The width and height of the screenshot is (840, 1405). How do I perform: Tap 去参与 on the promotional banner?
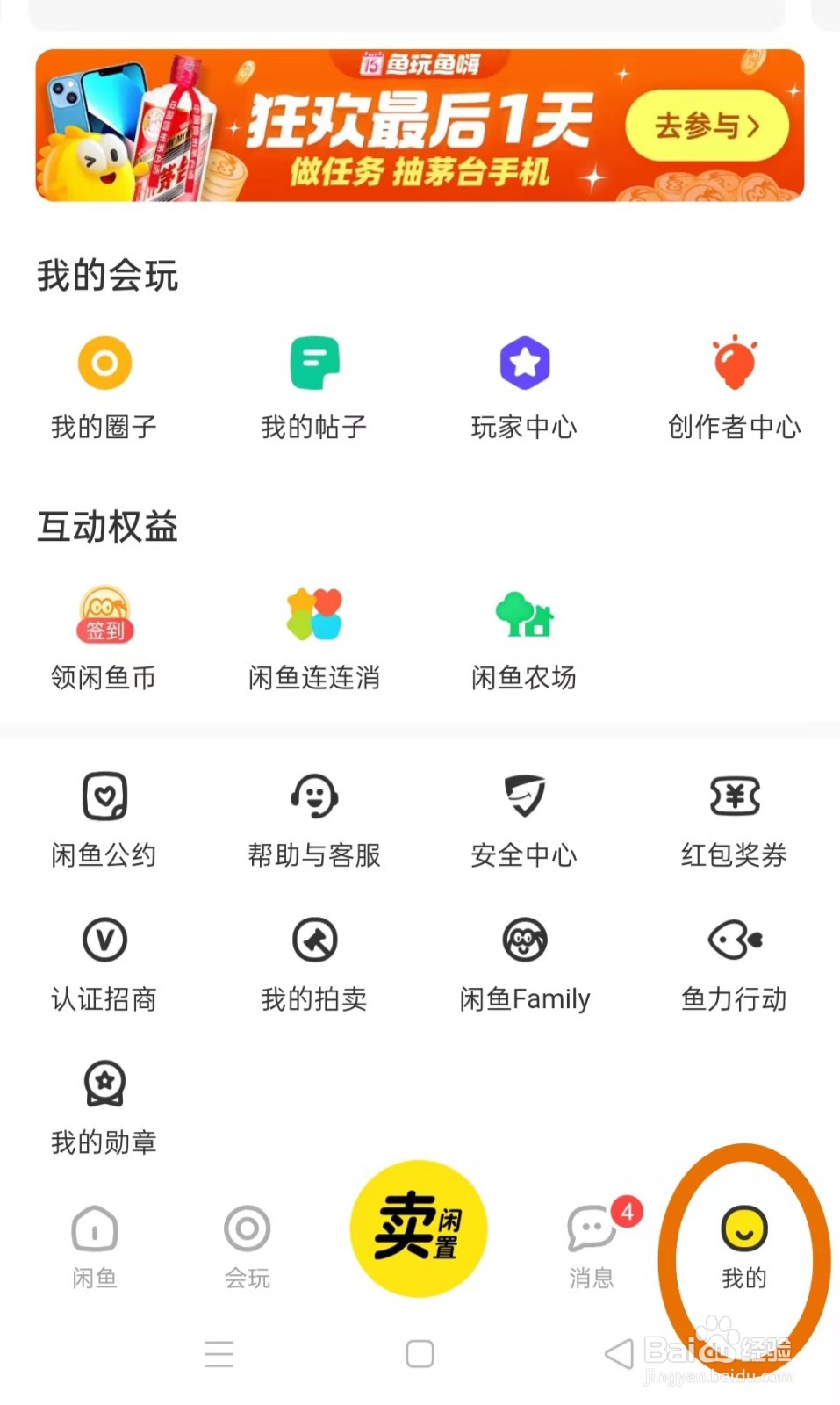707,126
